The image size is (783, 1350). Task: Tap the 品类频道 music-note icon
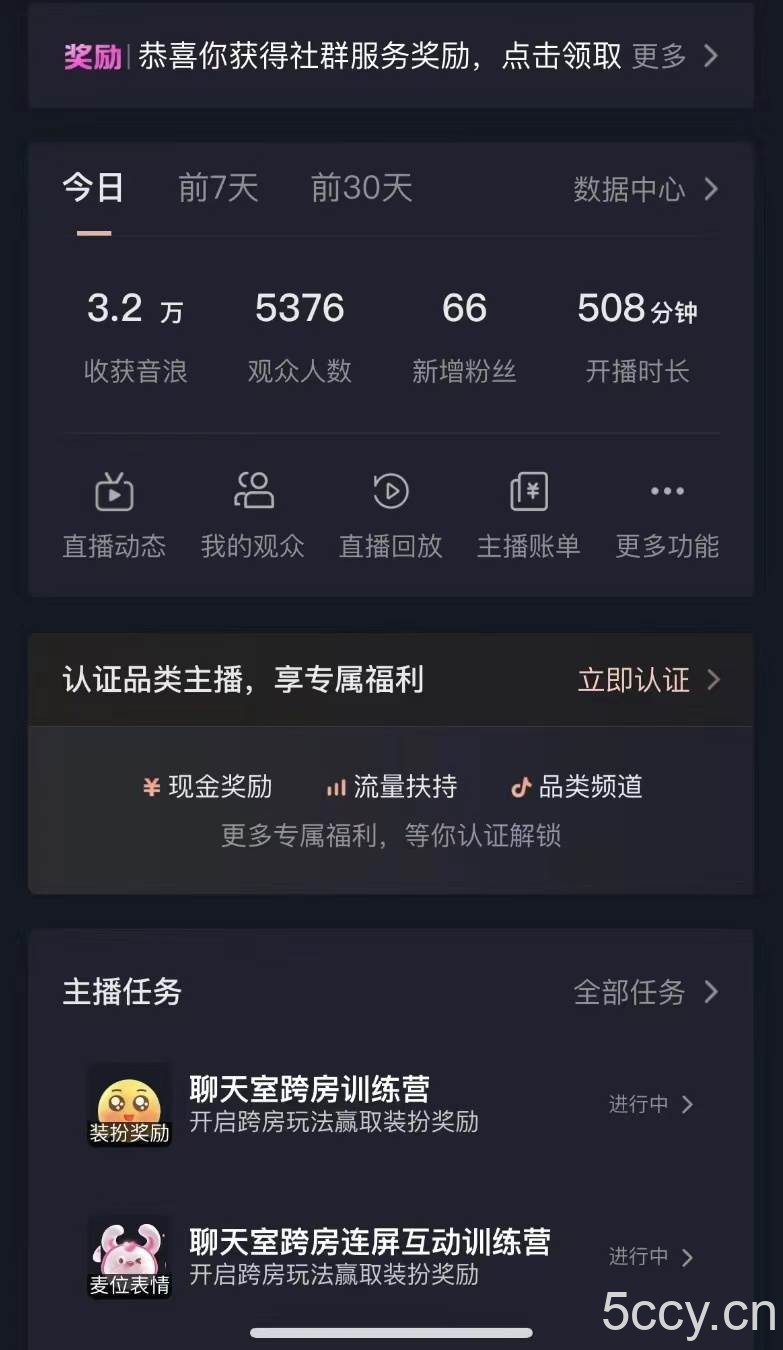point(519,787)
